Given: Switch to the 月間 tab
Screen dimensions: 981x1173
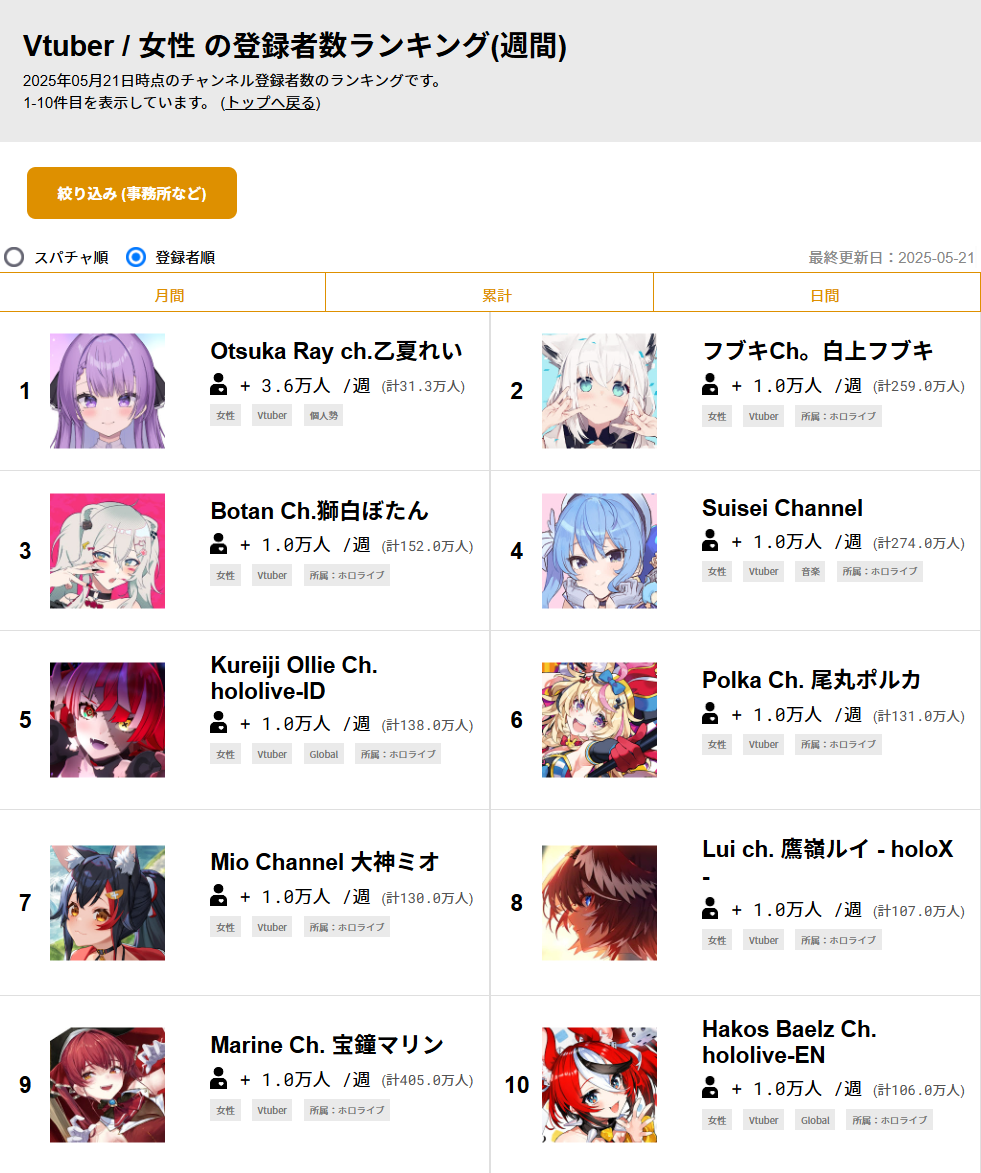Looking at the screenshot, I should coord(169,296).
